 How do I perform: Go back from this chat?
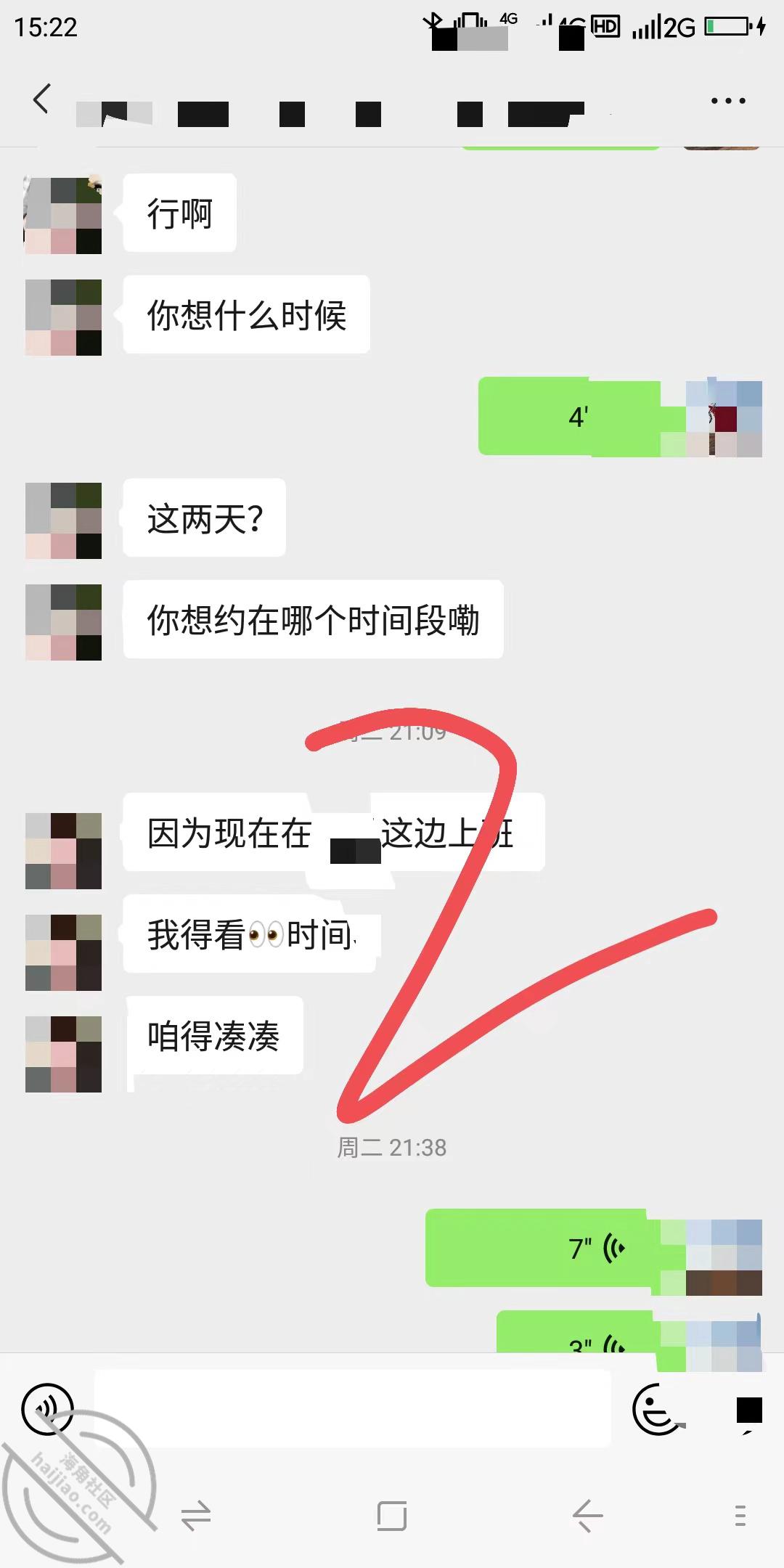41,99
